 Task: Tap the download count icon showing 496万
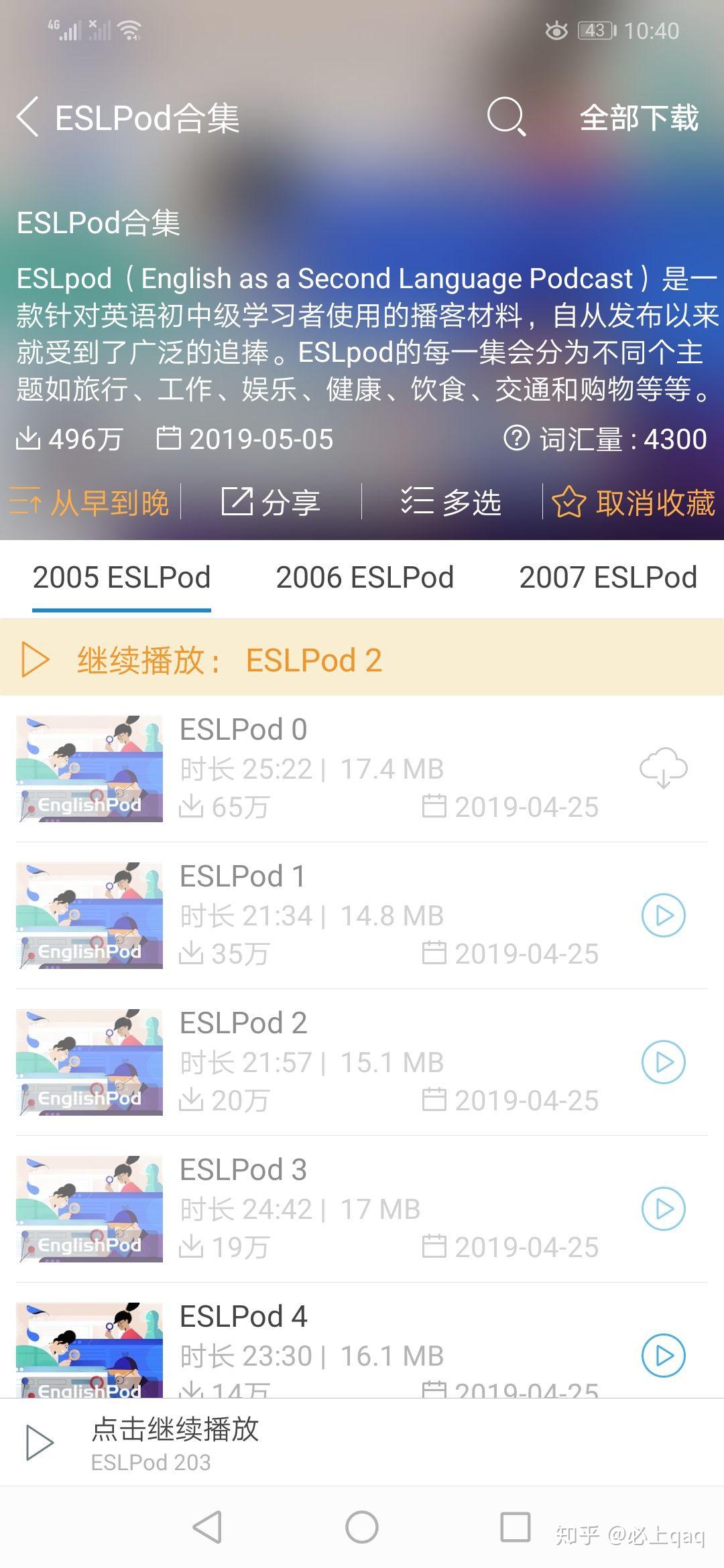29,439
